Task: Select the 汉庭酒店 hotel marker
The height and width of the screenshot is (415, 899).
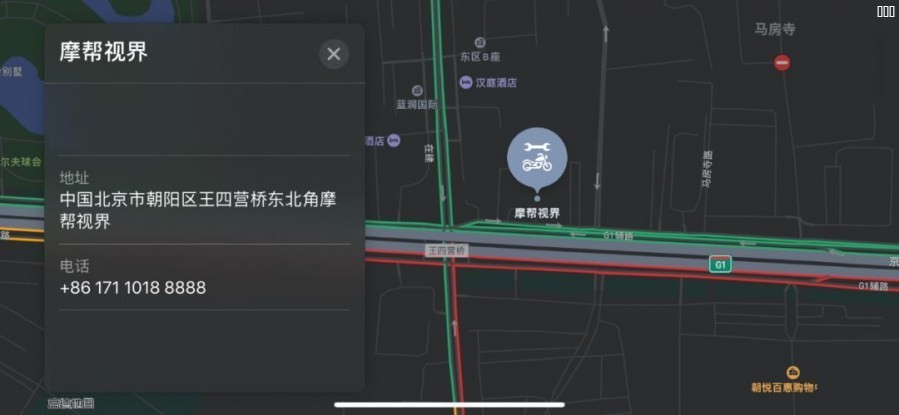Action: tap(466, 83)
